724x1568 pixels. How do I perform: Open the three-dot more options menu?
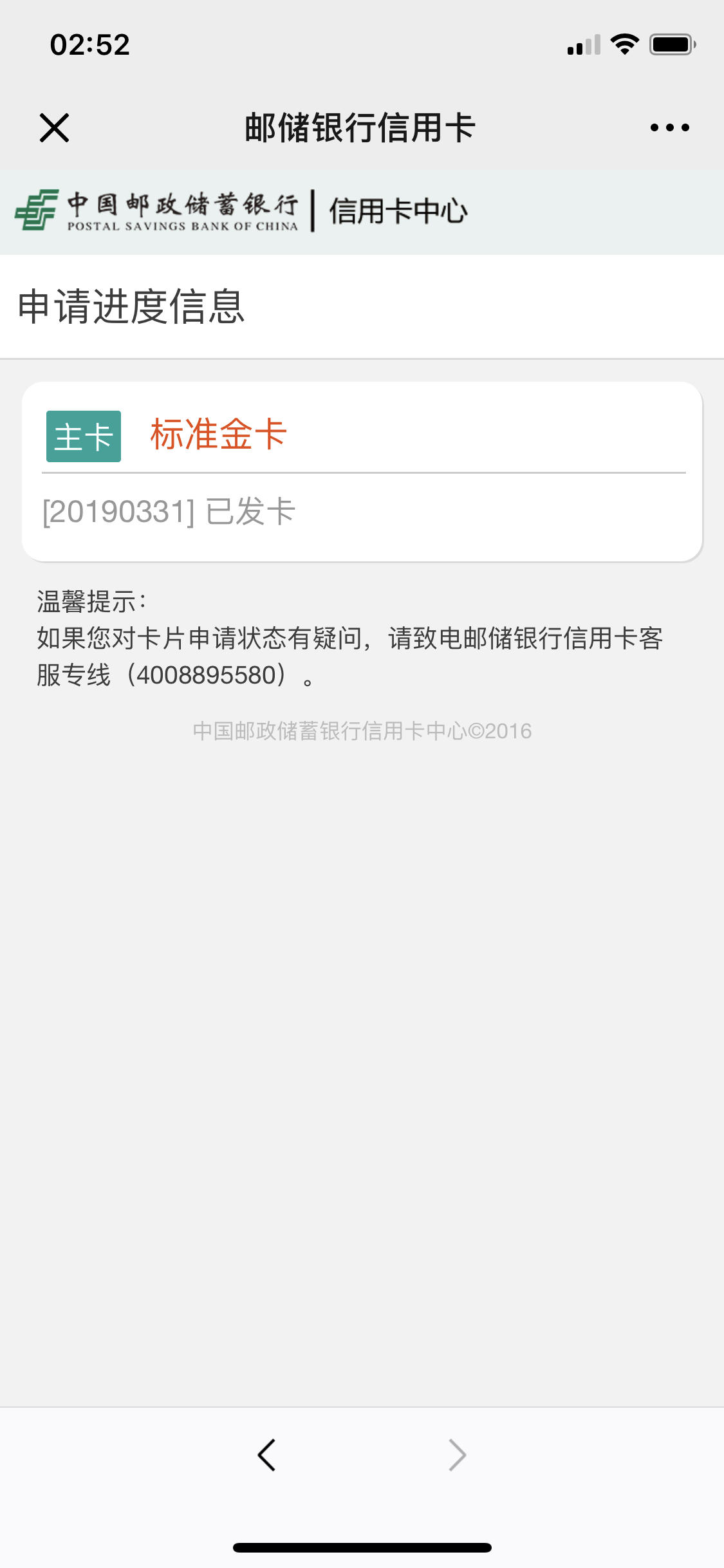click(x=669, y=127)
